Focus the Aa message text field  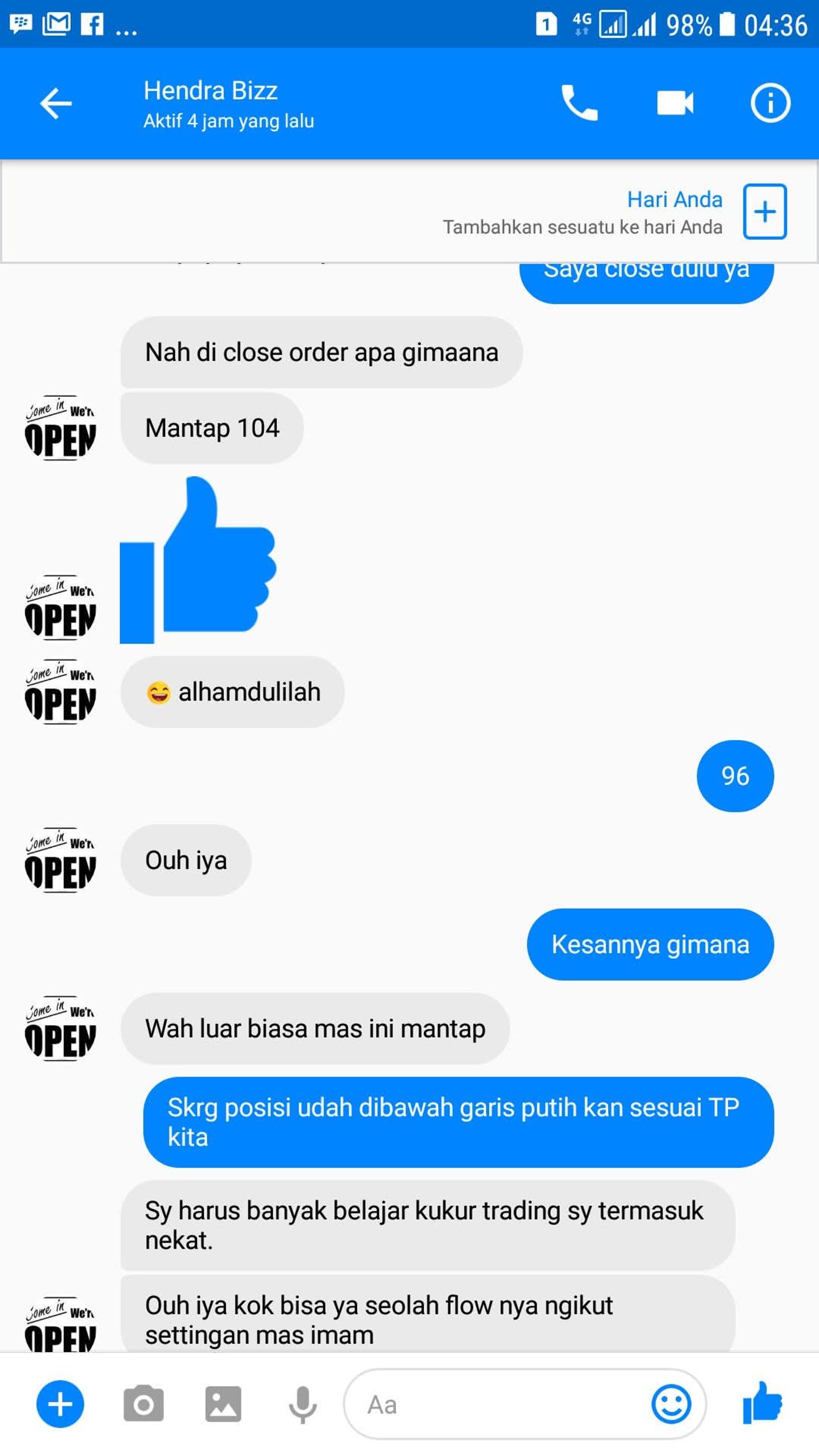(x=497, y=1404)
